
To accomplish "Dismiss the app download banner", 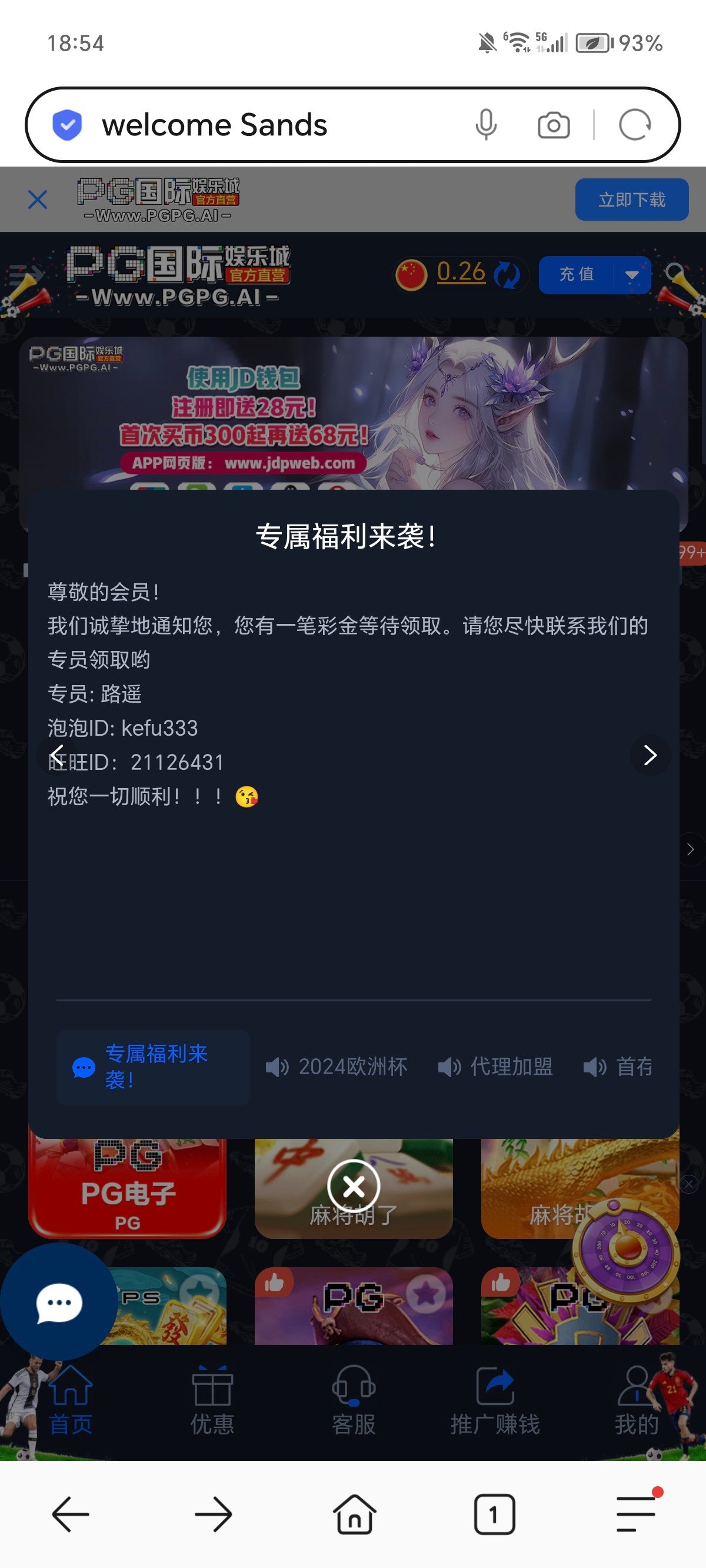I will [38, 200].
